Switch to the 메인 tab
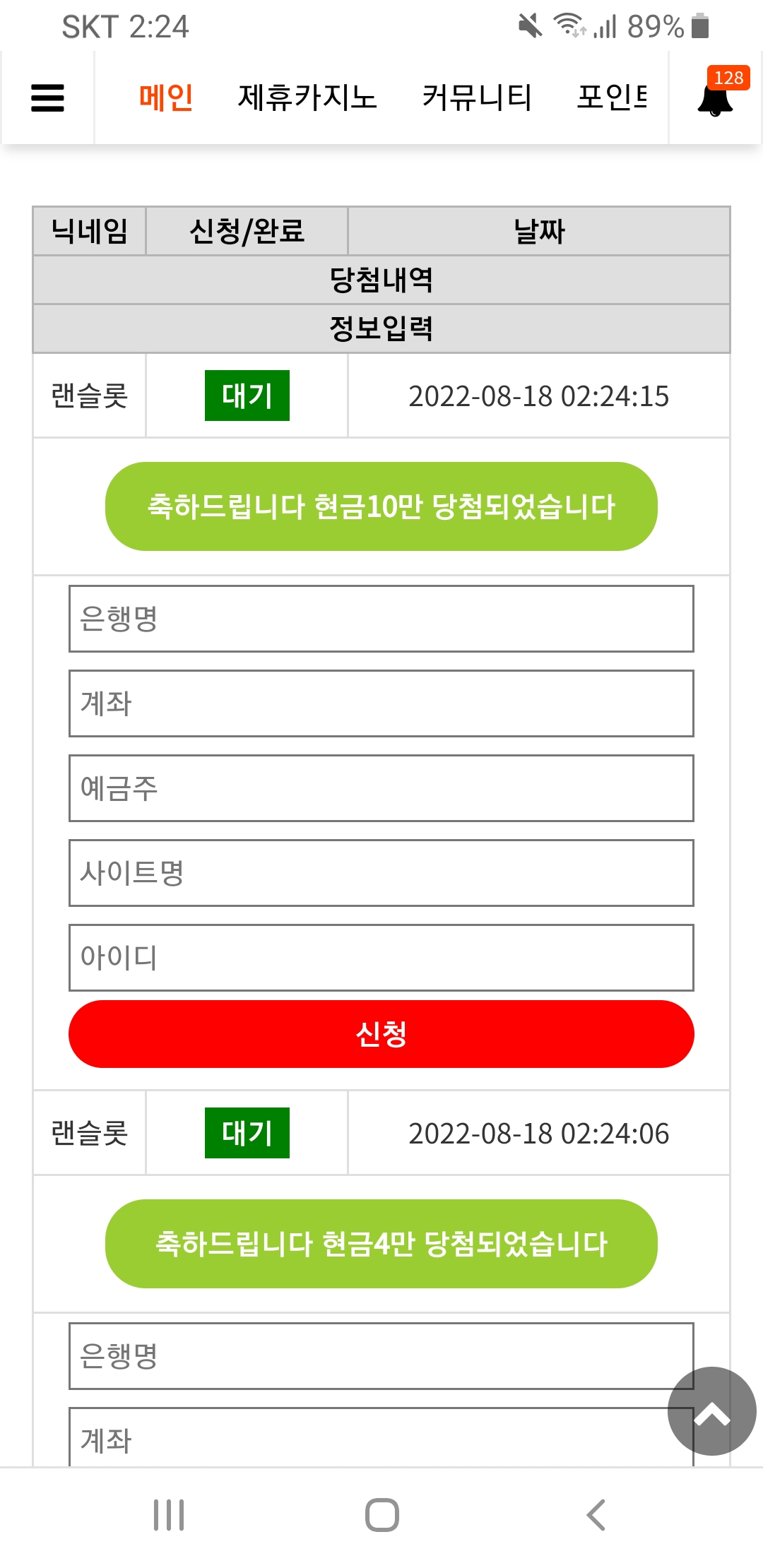The height and width of the screenshot is (1568, 763). pos(166,97)
